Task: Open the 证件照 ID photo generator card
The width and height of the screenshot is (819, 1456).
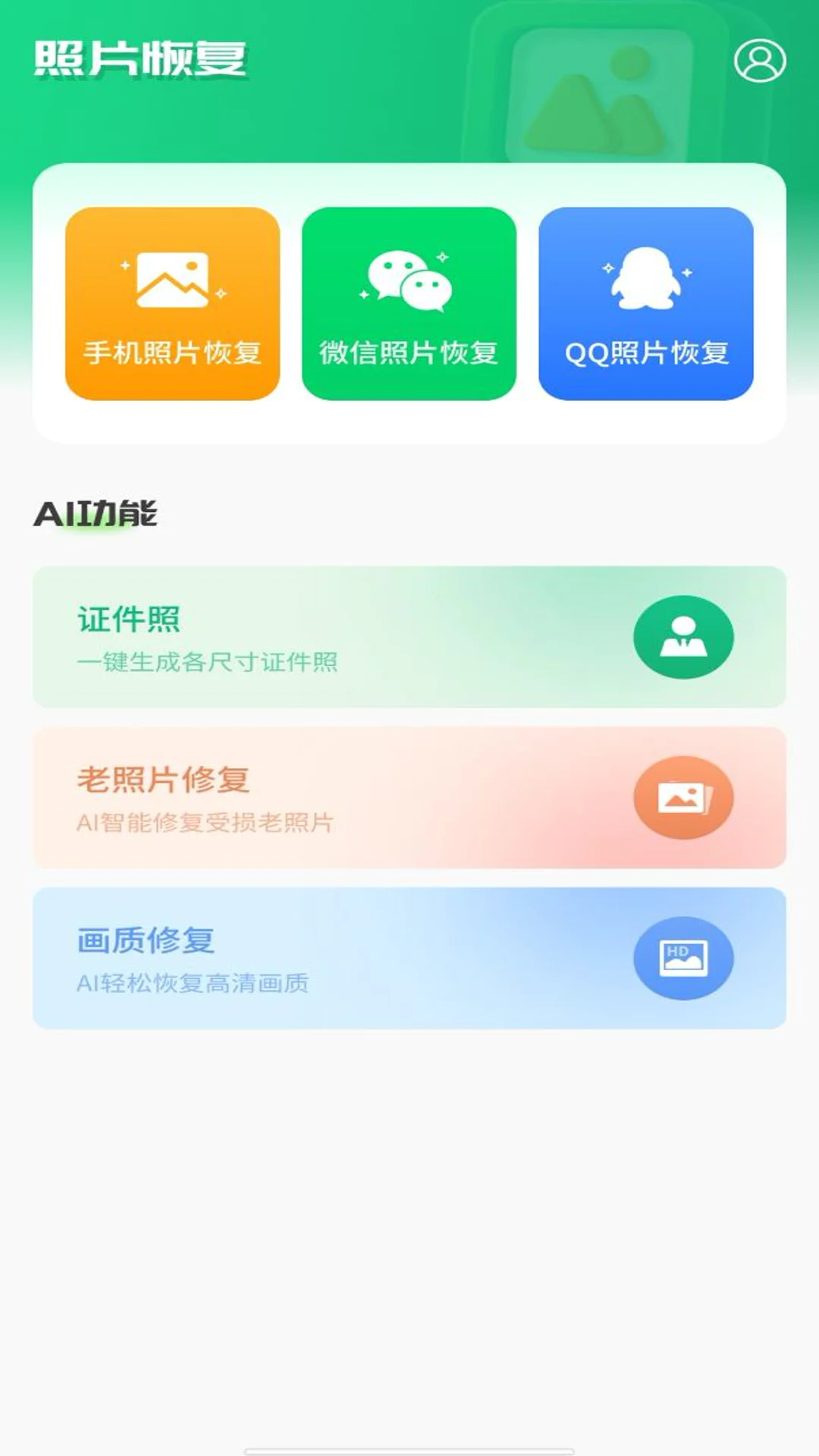Action: click(x=409, y=637)
